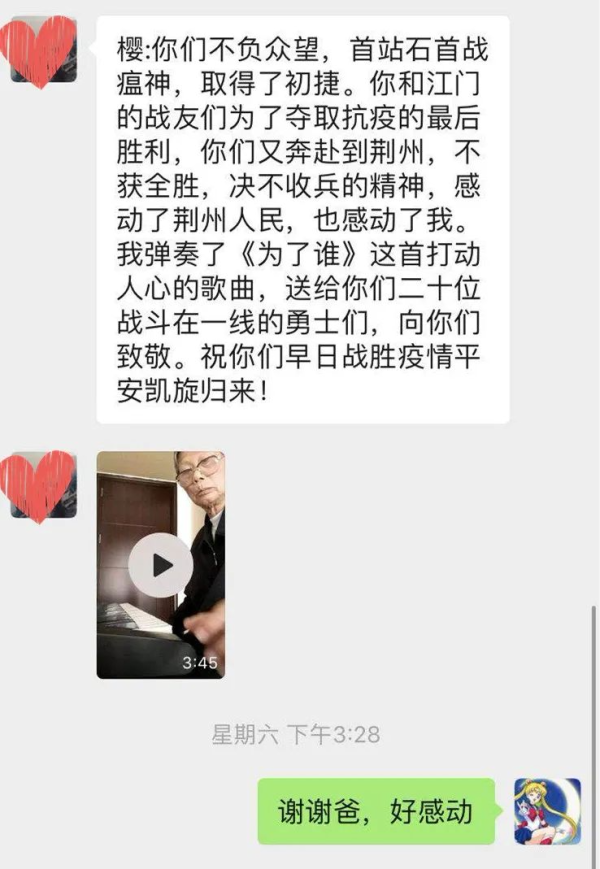Play the 3:45 piano video message
This screenshot has height=869, width=600.
click(x=160, y=565)
